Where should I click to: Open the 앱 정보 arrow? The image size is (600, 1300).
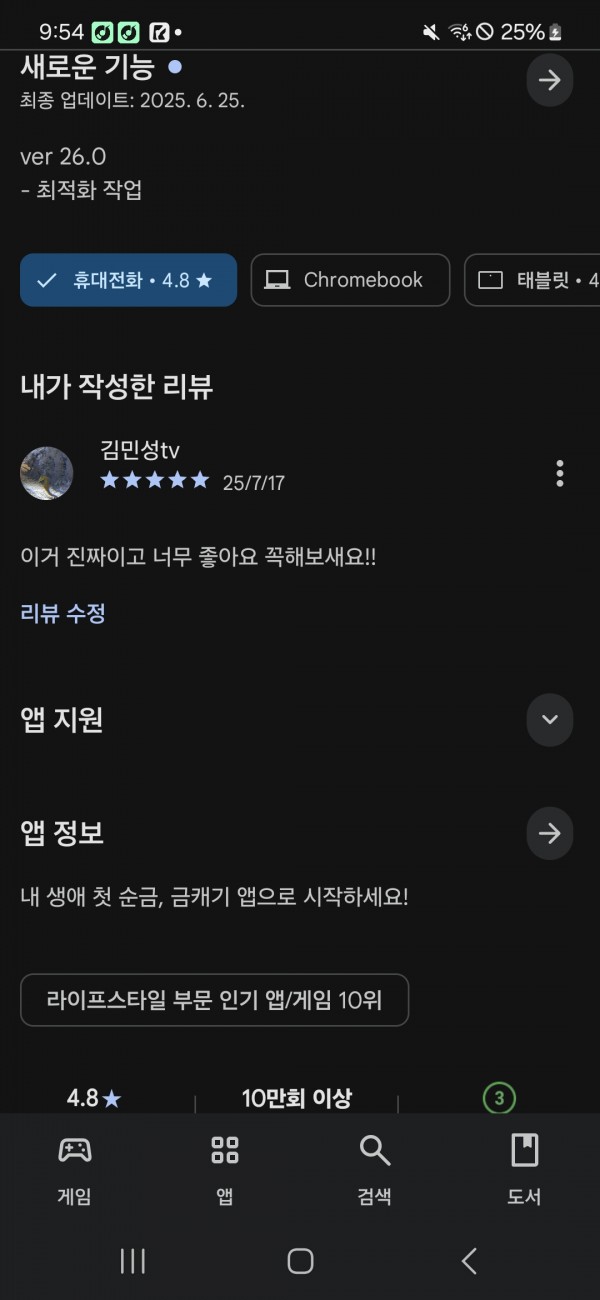[x=550, y=834]
